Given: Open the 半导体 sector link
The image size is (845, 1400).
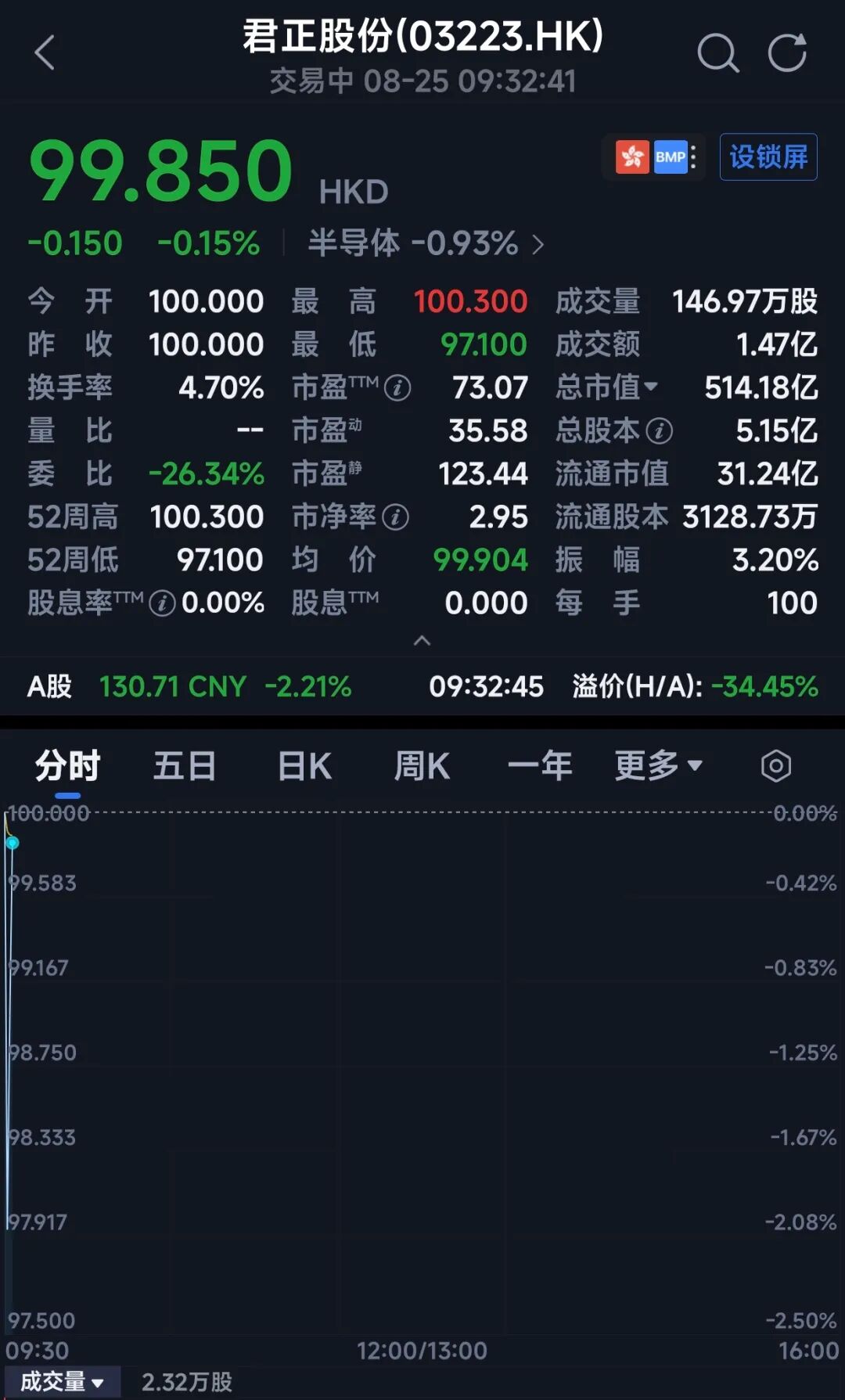Looking at the screenshot, I should coord(426,243).
